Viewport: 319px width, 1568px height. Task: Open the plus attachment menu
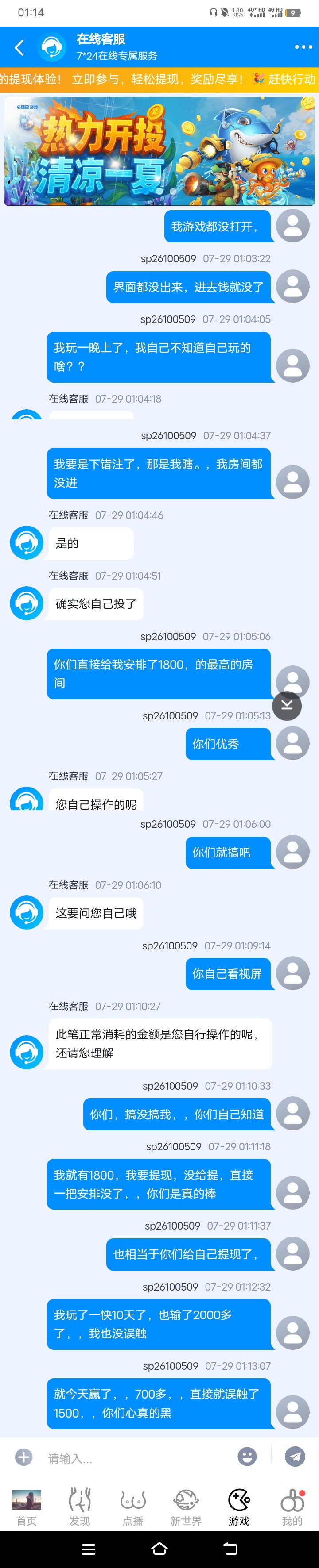point(24,1457)
